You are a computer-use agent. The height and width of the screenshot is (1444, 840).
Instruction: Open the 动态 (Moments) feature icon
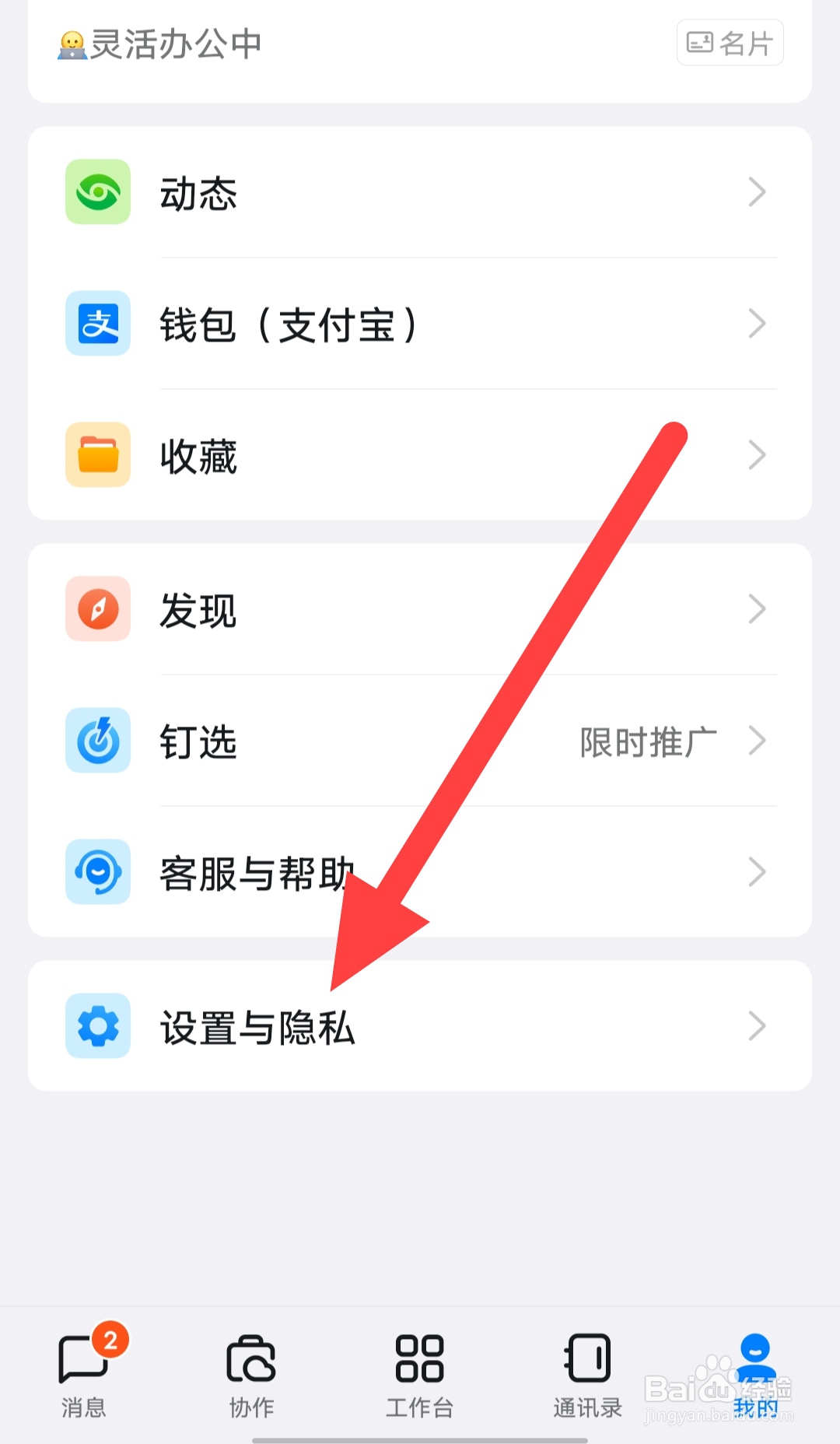pos(96,193)
